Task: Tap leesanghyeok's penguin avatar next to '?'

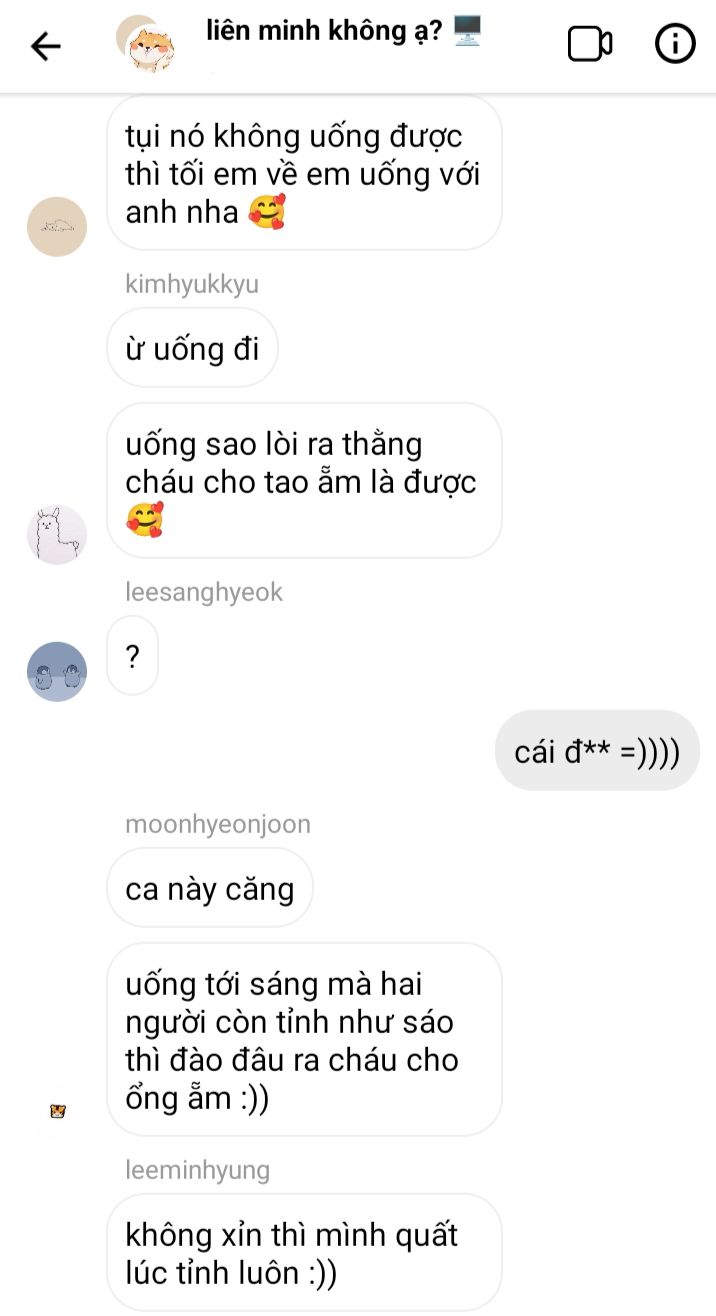Action: (57, 671)
